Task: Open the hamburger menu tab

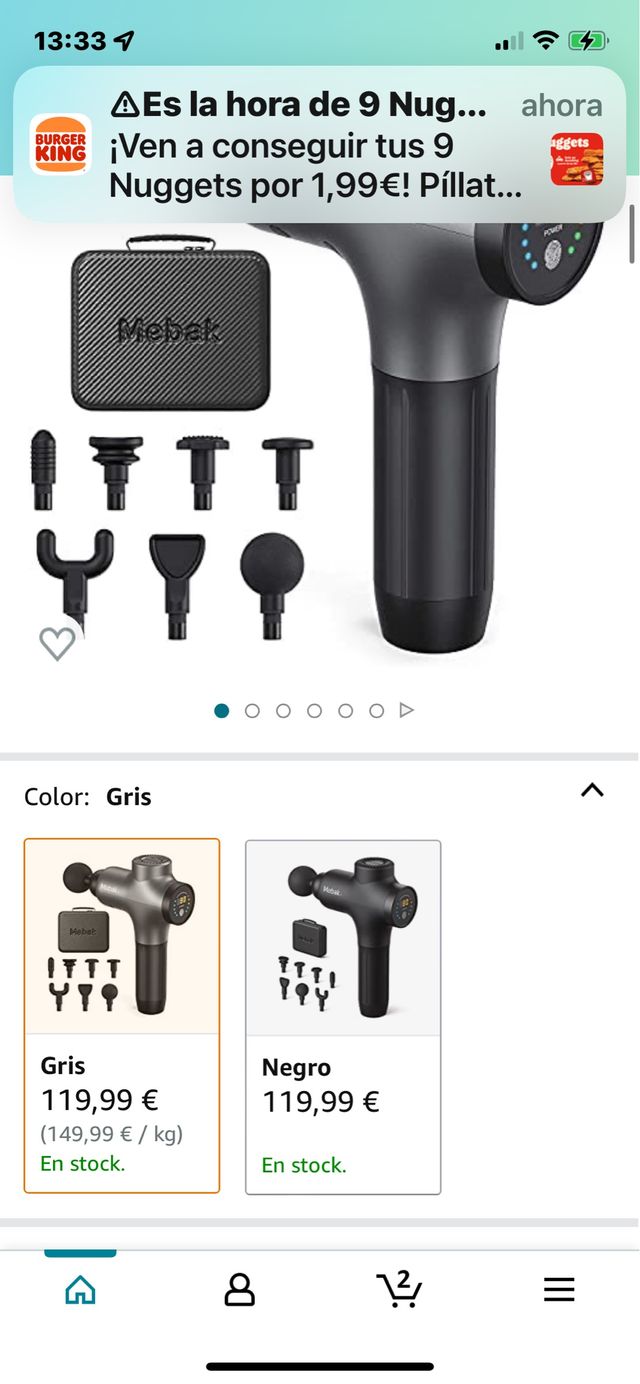Action: click(x=559, y=1290)
